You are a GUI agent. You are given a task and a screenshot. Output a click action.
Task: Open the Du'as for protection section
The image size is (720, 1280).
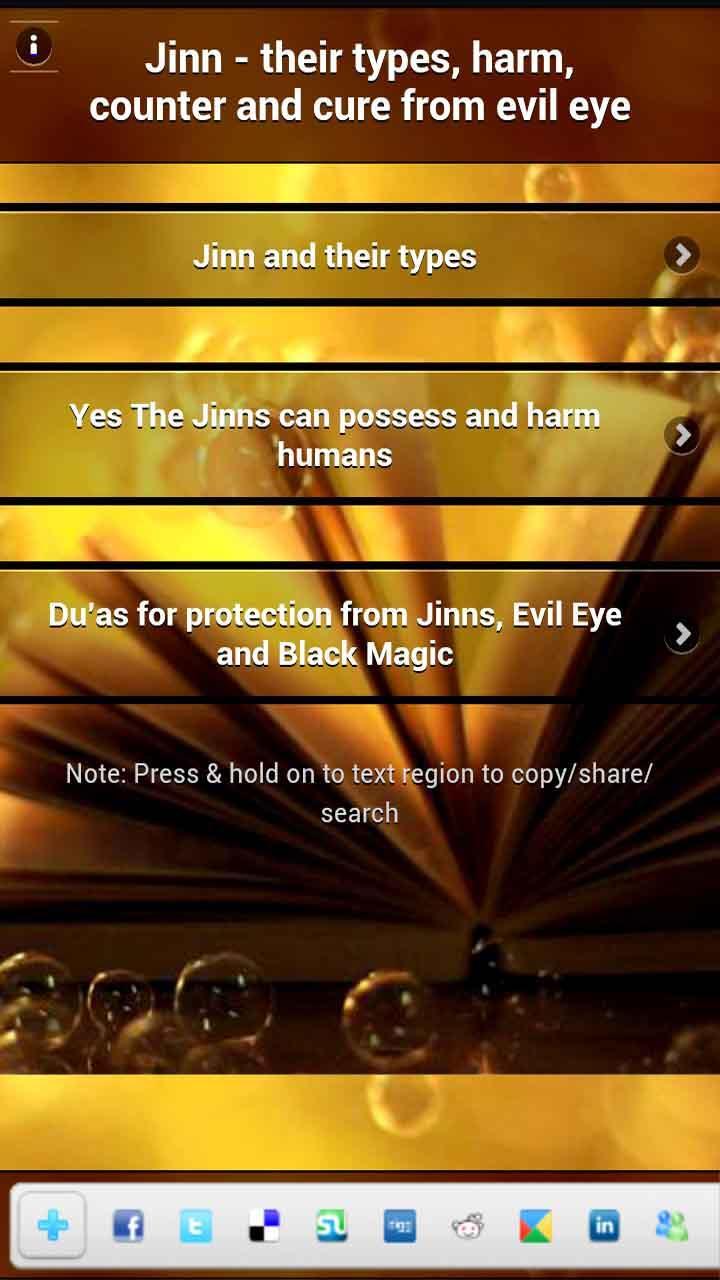[x=336, y=634]
